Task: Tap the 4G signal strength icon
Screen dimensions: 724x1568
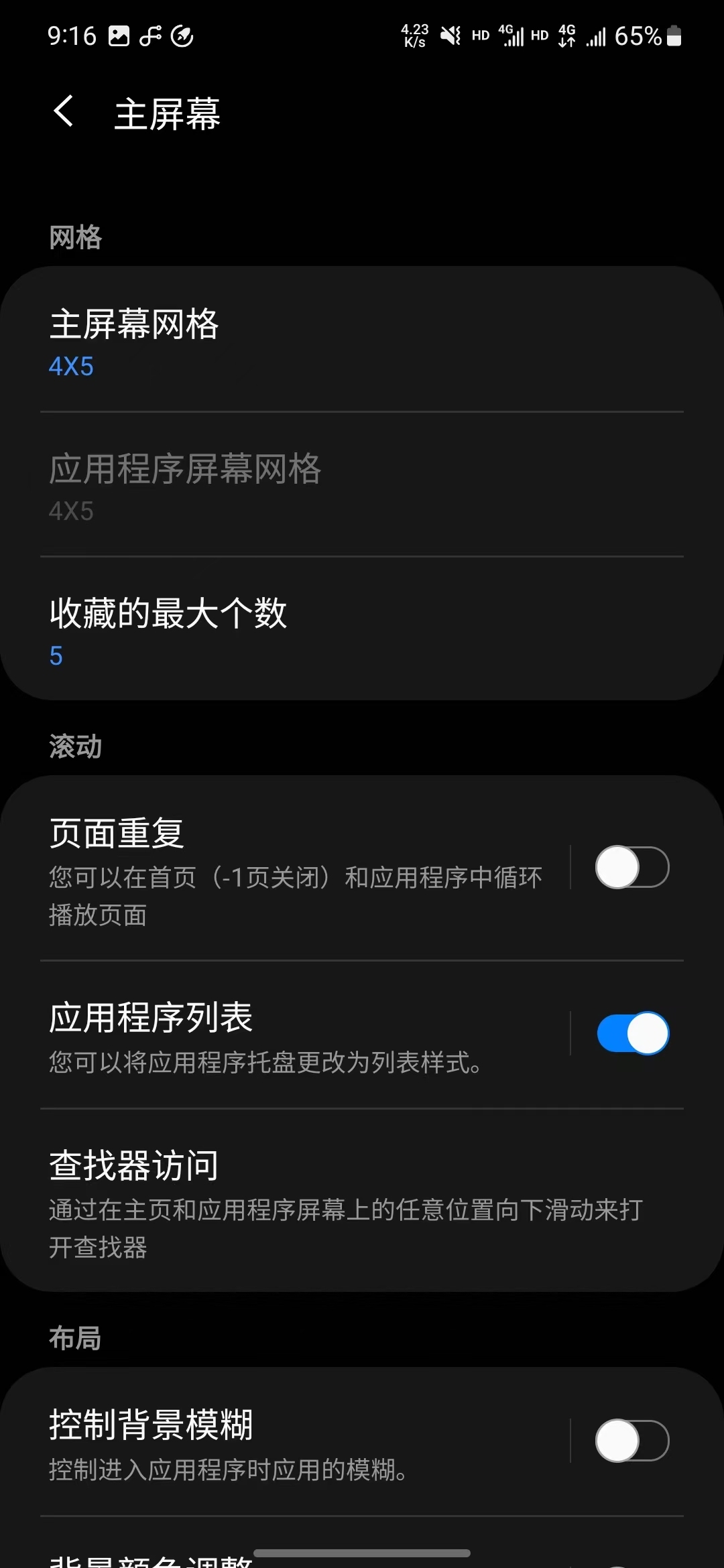Action: point(513,37)
